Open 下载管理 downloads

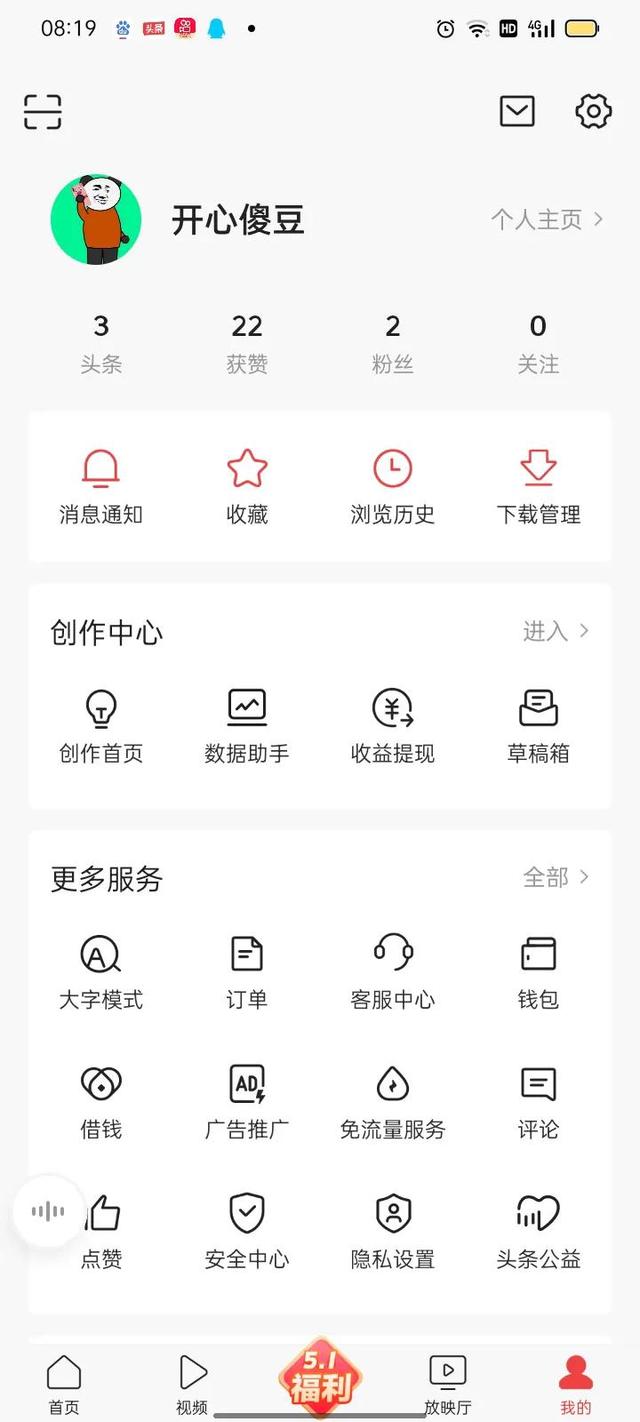click(x=538, y=486)
